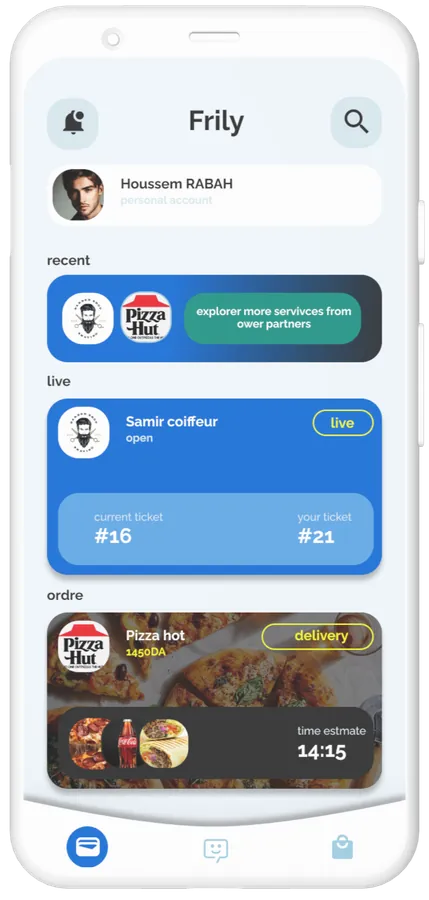Screen dimensions: 429x900
Task: Open the notifications bell
Action: pyautogui.click(x=72, y=123)
